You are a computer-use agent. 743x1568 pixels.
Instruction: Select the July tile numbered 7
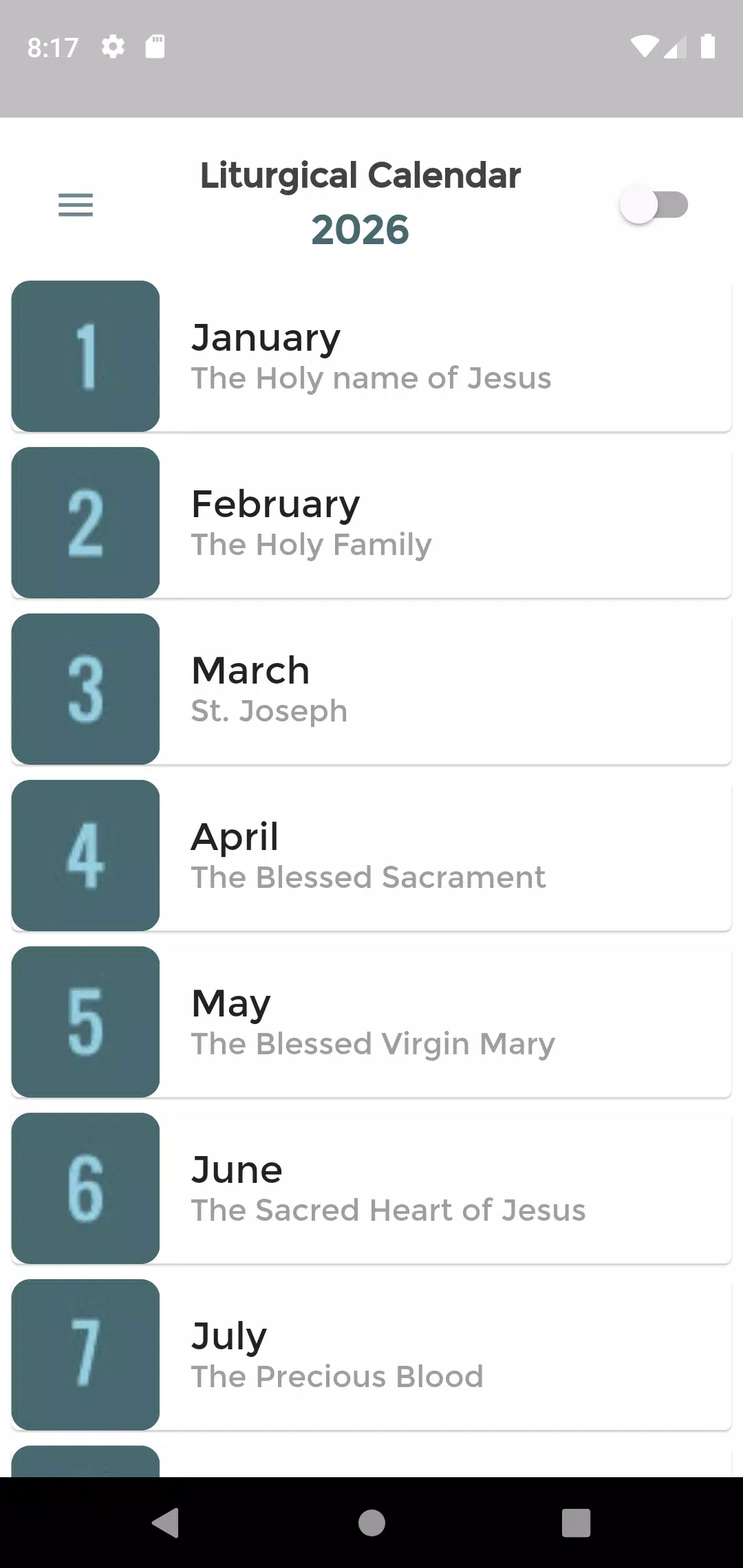(x=85, y=1354)
